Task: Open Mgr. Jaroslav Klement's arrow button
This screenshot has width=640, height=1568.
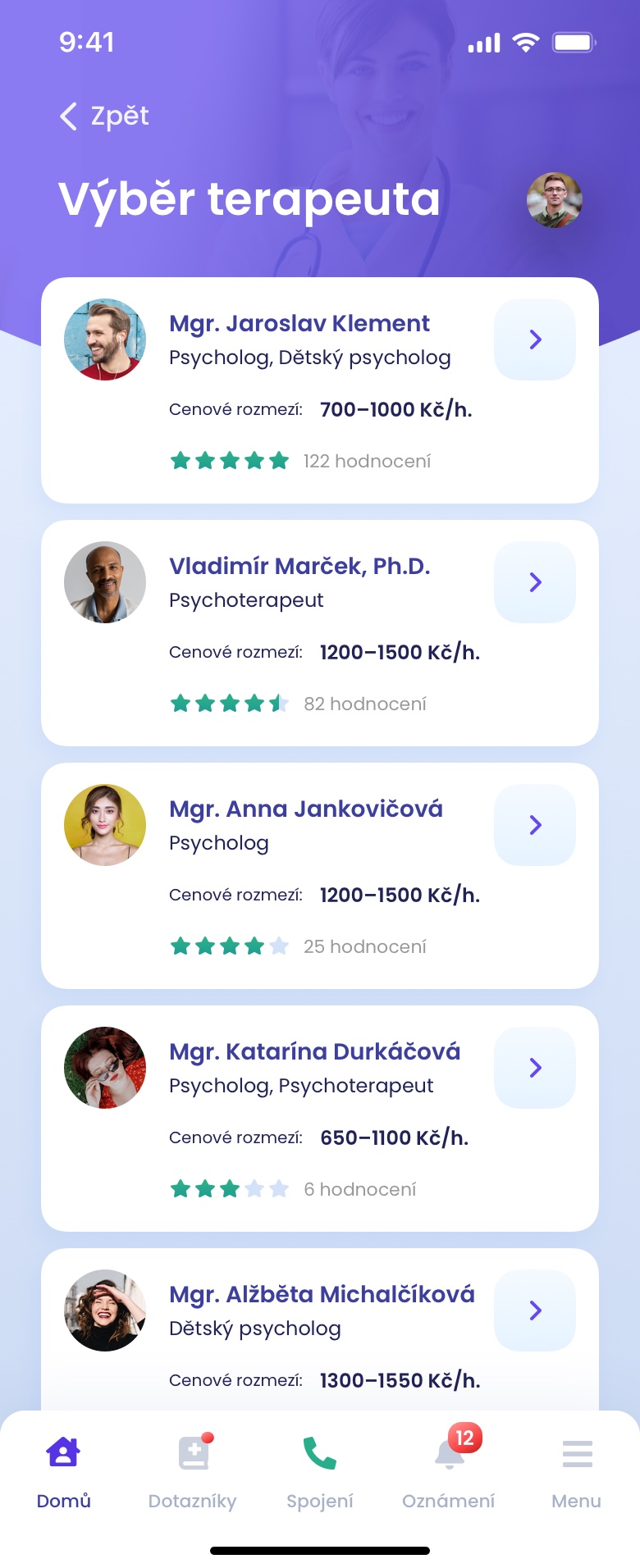Action: point(535,340)
